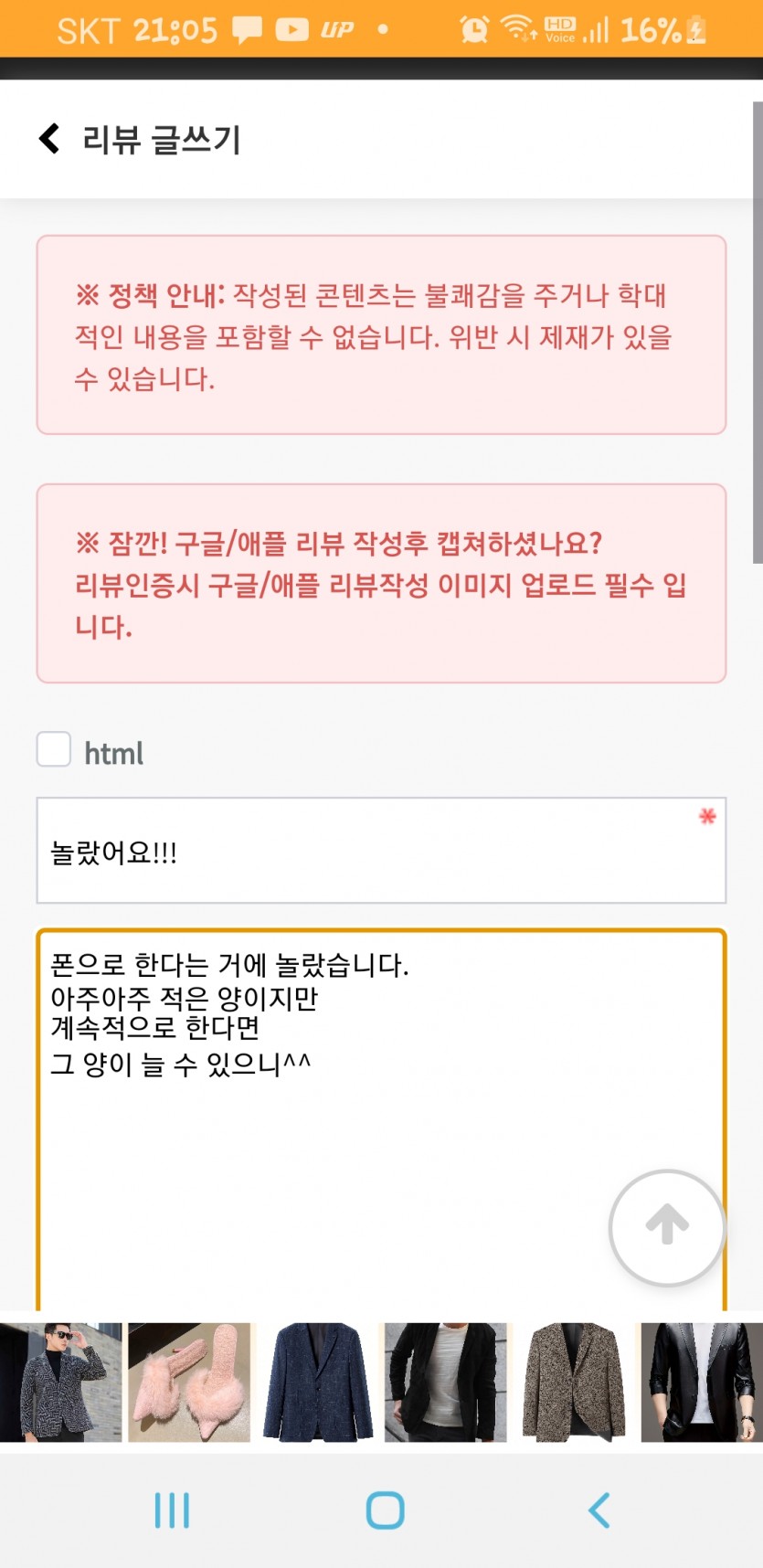Image resolution: width=763 pixels, height=1568 pixels.
Task: Open the black leather jacket ad
Action: pos(702,1383)
